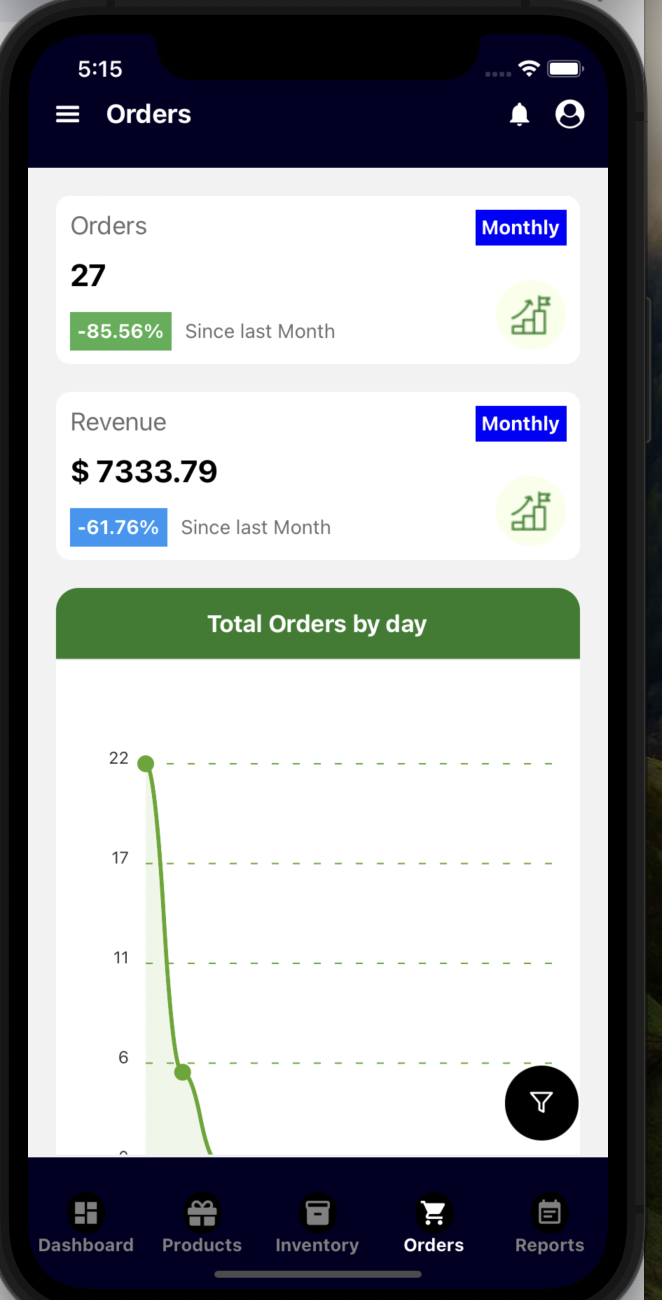Open the floating filter button
Screen dimensions: 662x1300
click(x=542, y=1102)
